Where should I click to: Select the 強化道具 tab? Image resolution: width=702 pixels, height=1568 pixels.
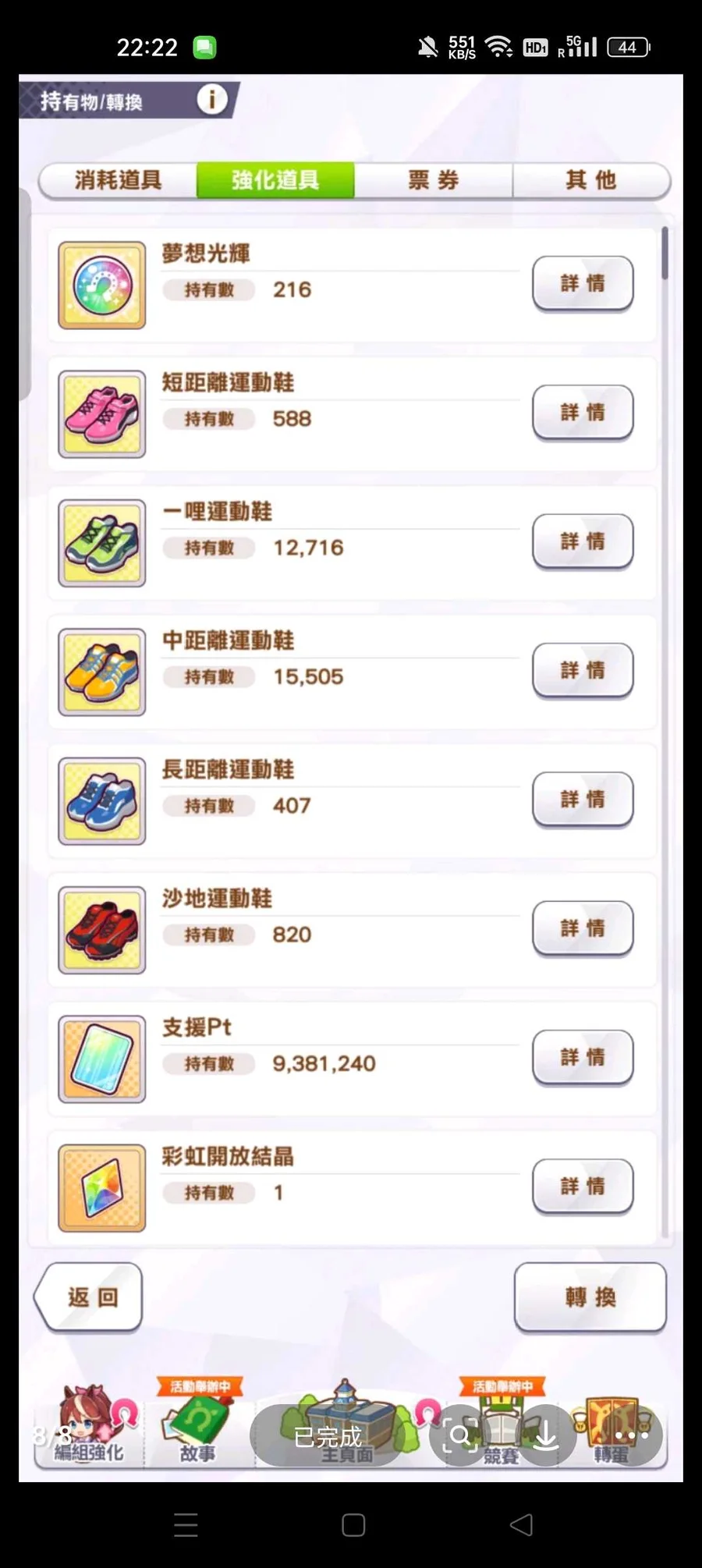tap(275, 180)
